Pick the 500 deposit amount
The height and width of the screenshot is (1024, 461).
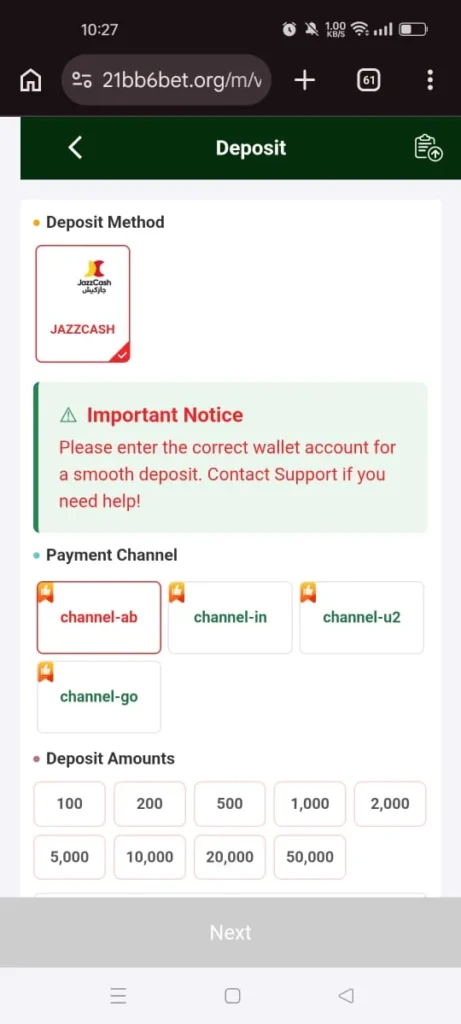[x=230, y=803]
